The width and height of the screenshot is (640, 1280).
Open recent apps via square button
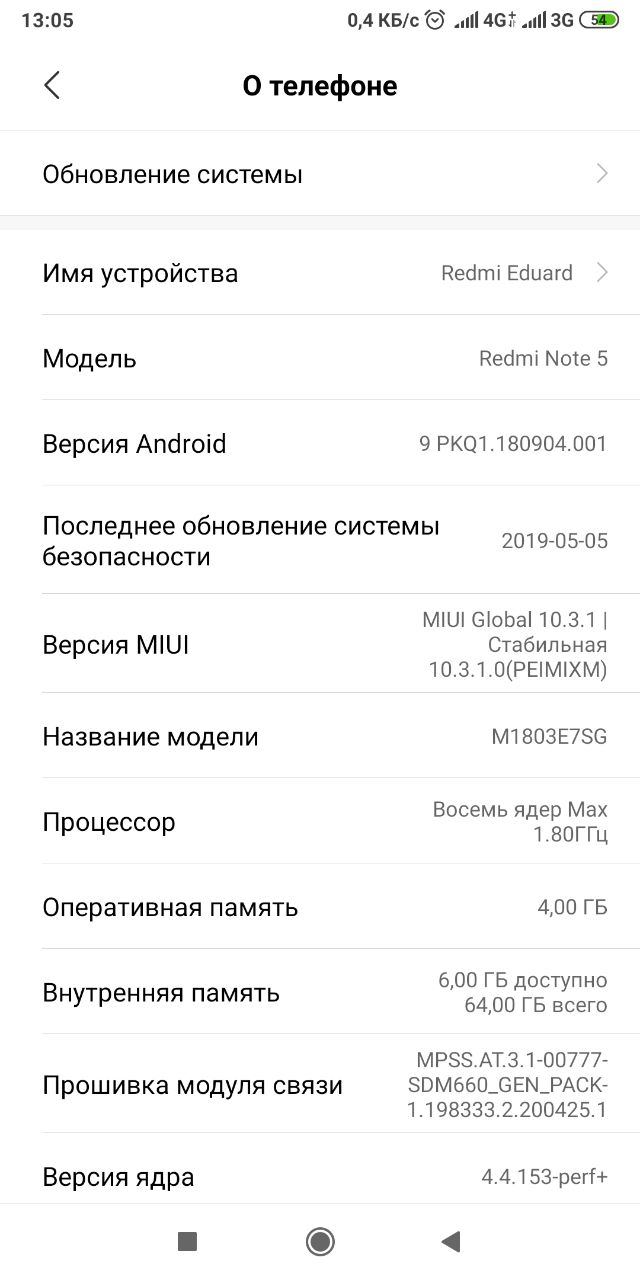click(x=187, y=1242)
